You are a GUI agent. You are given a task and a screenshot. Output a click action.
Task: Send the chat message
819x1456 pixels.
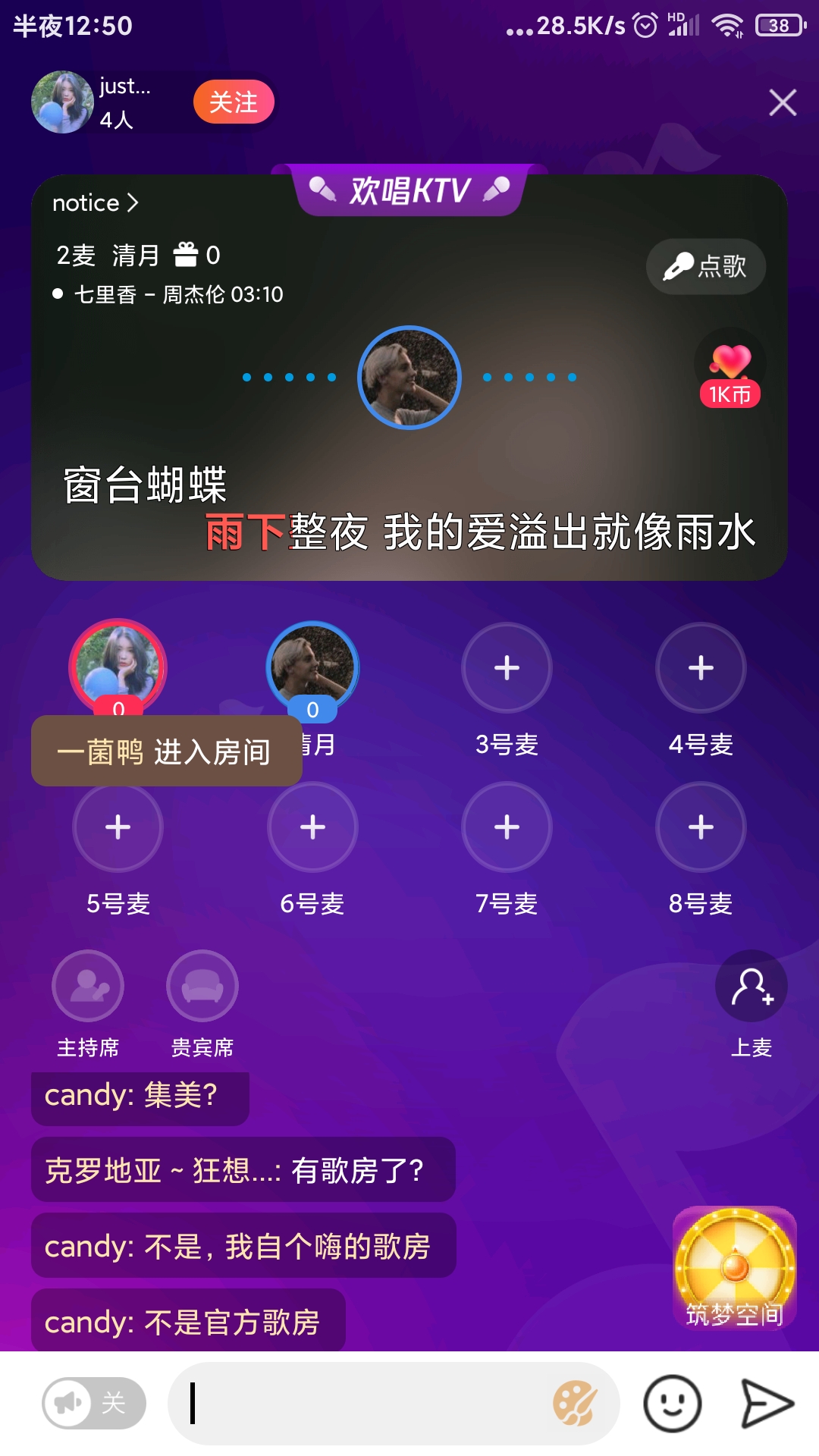pos(766,1403)
